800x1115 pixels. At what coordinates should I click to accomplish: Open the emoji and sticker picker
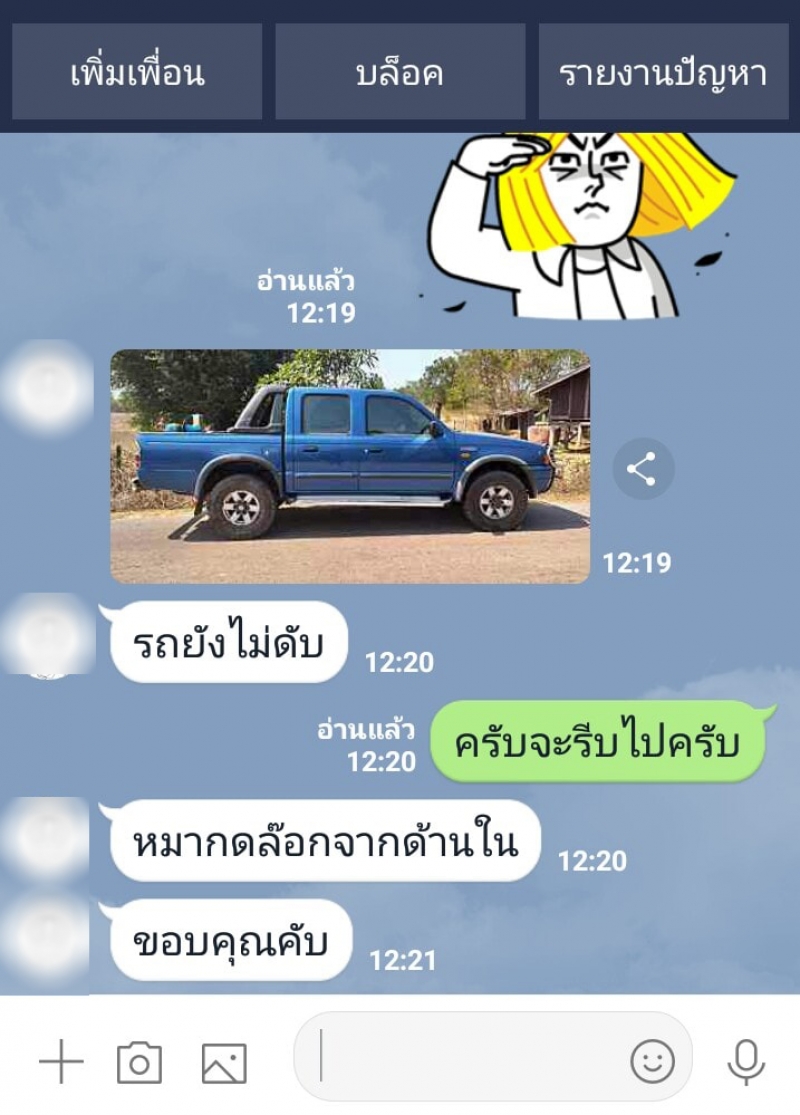[652, 1061]
